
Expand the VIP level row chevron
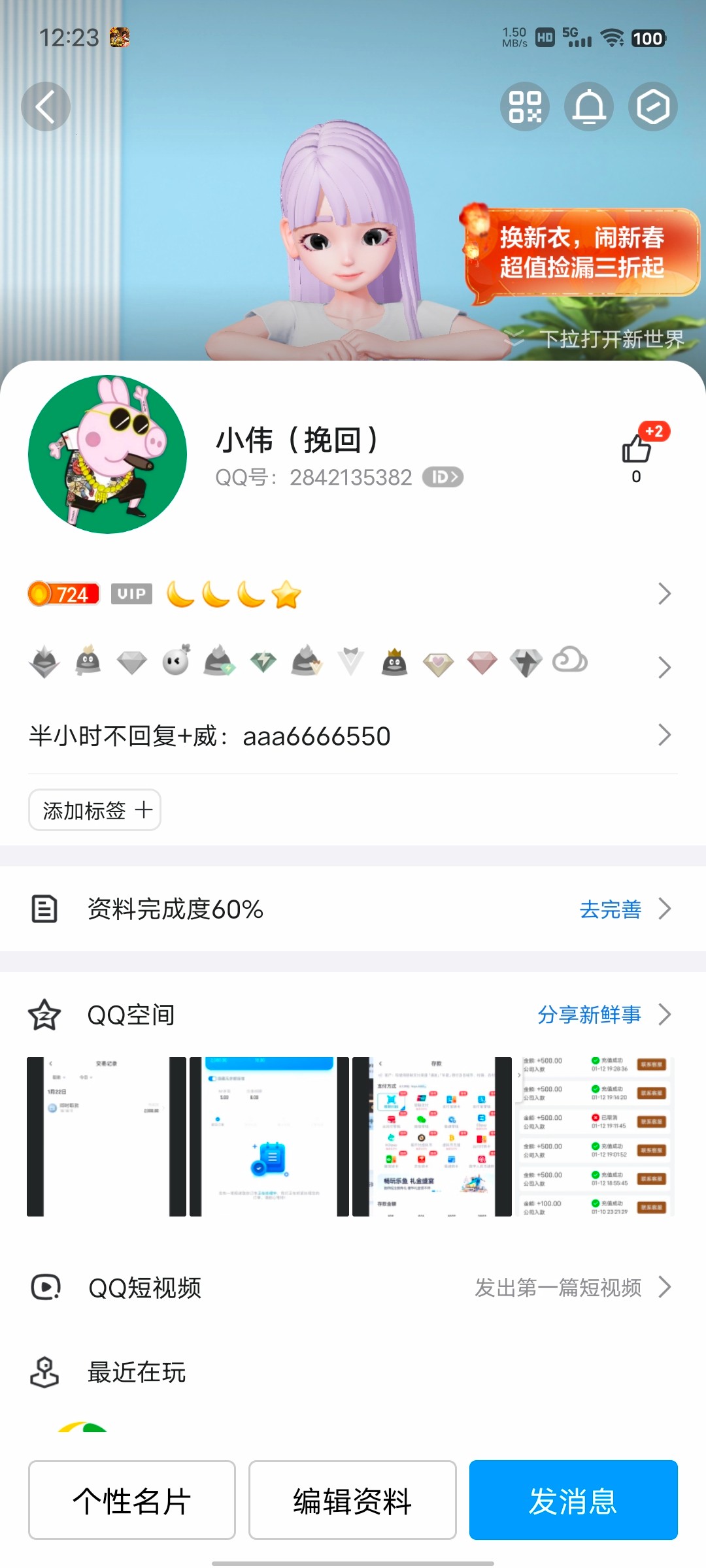click(665, 595)
